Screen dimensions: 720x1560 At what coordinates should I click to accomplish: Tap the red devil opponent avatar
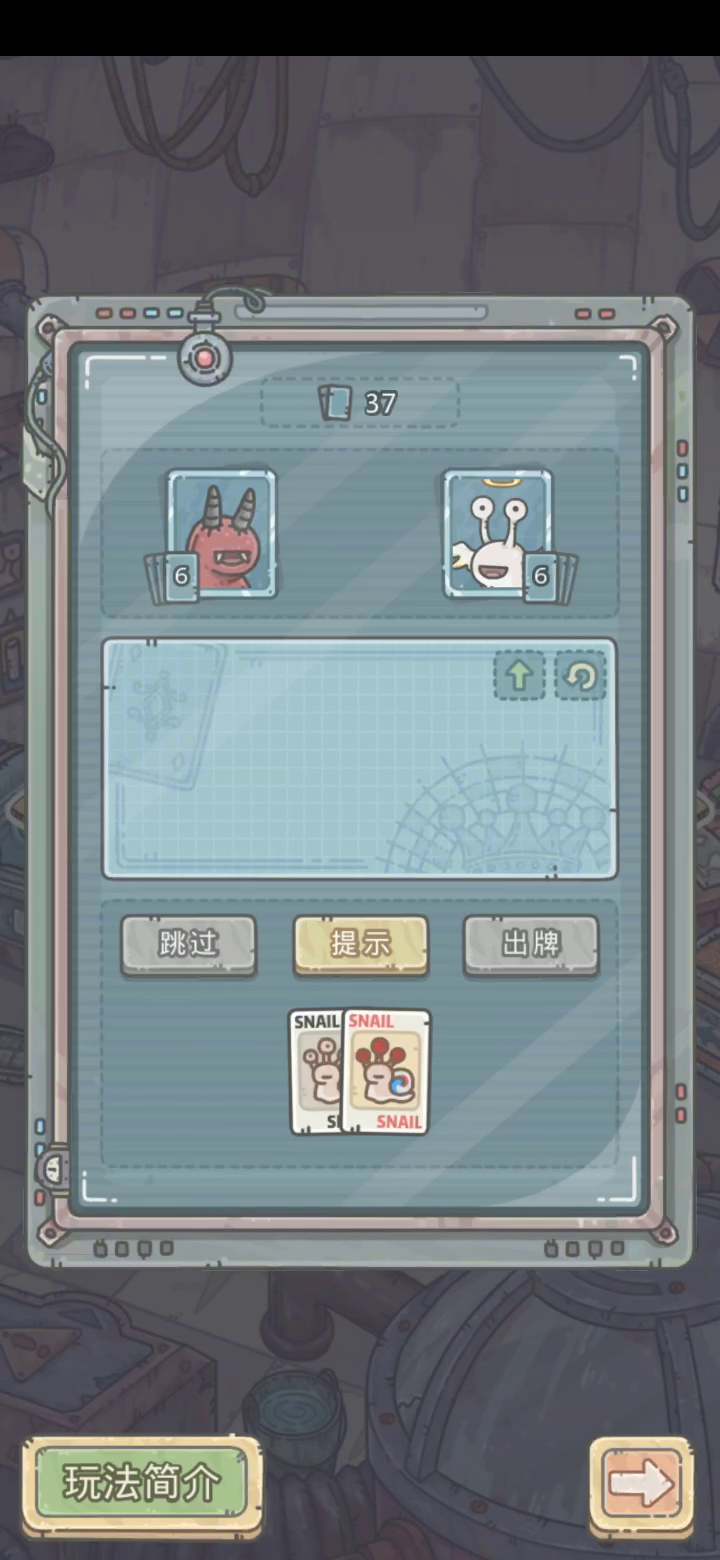pos(222,533)
